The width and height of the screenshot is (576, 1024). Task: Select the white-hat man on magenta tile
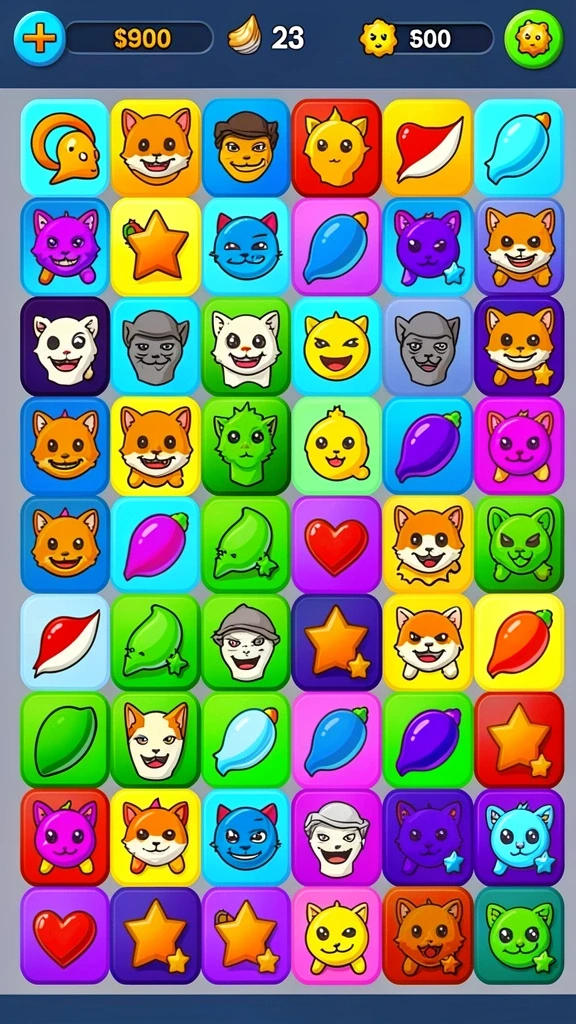pos(336,837)
